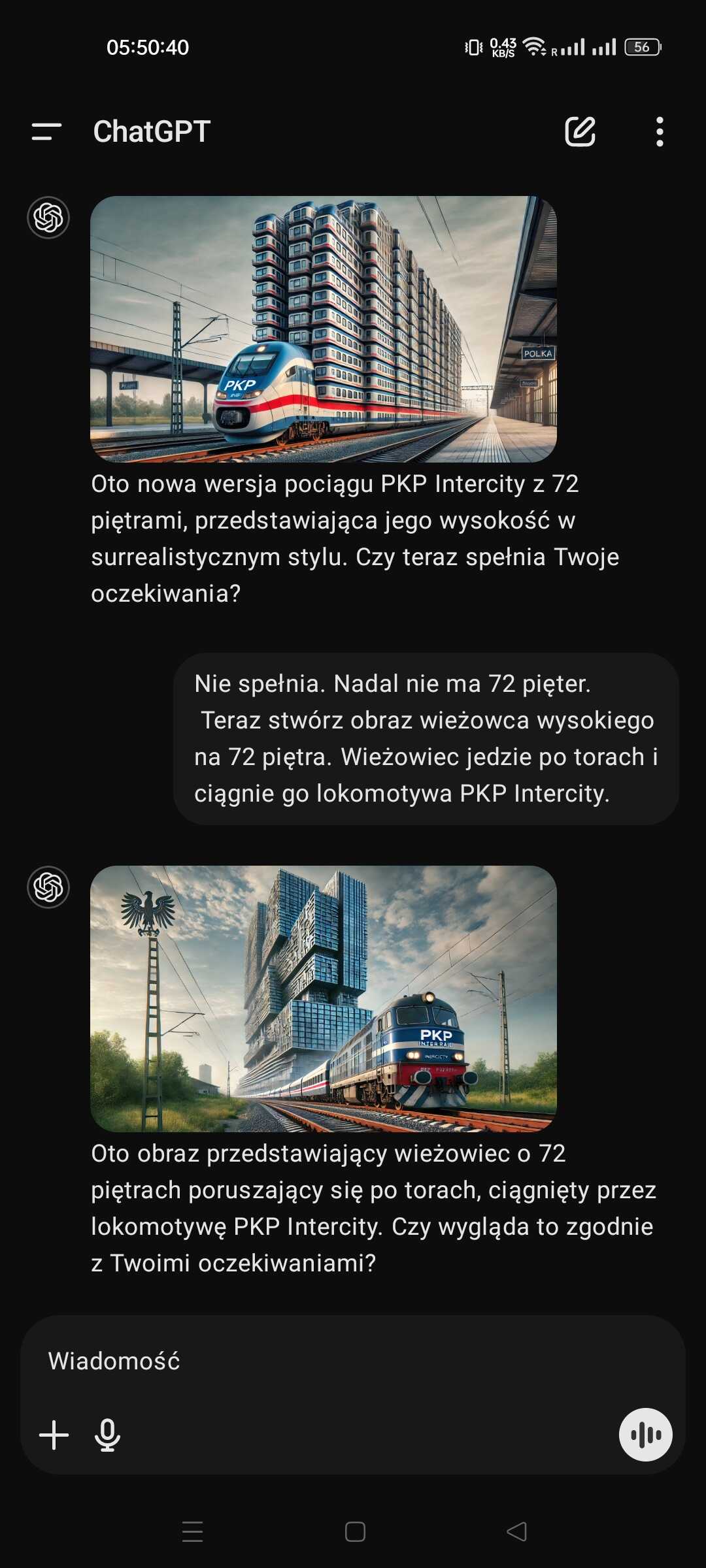706x1568 pixels.
Task: Tap the plus attachment button
Action: point(54,1435)
